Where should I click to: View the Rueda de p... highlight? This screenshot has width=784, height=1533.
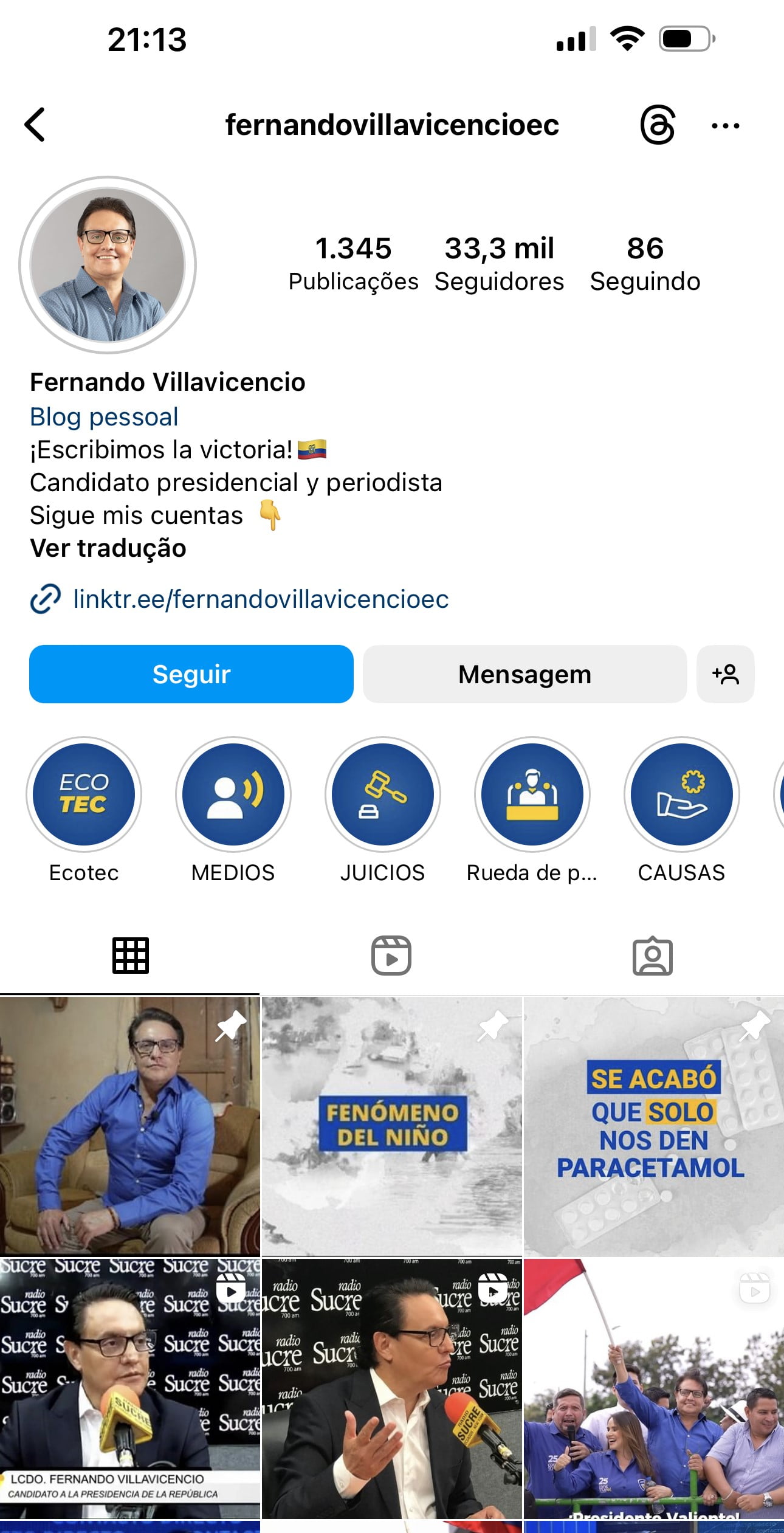(532, 794)
